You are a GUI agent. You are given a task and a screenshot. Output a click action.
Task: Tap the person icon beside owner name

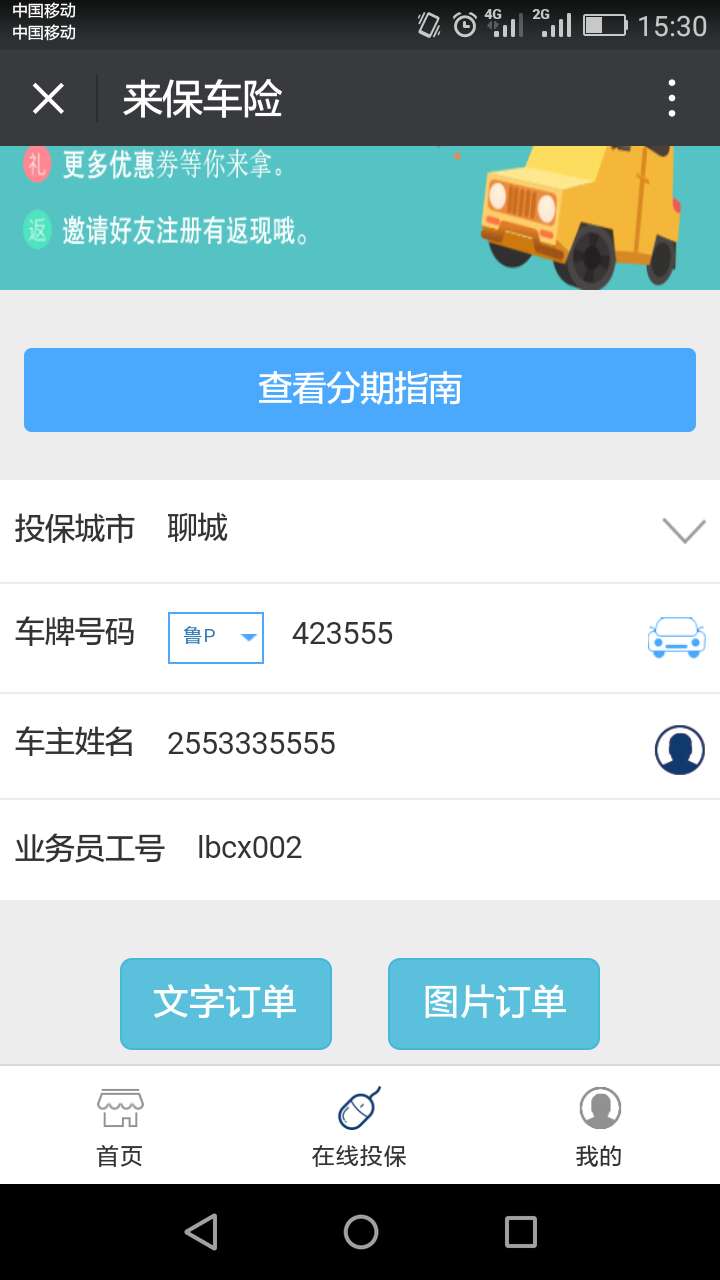tap(680, 750)
